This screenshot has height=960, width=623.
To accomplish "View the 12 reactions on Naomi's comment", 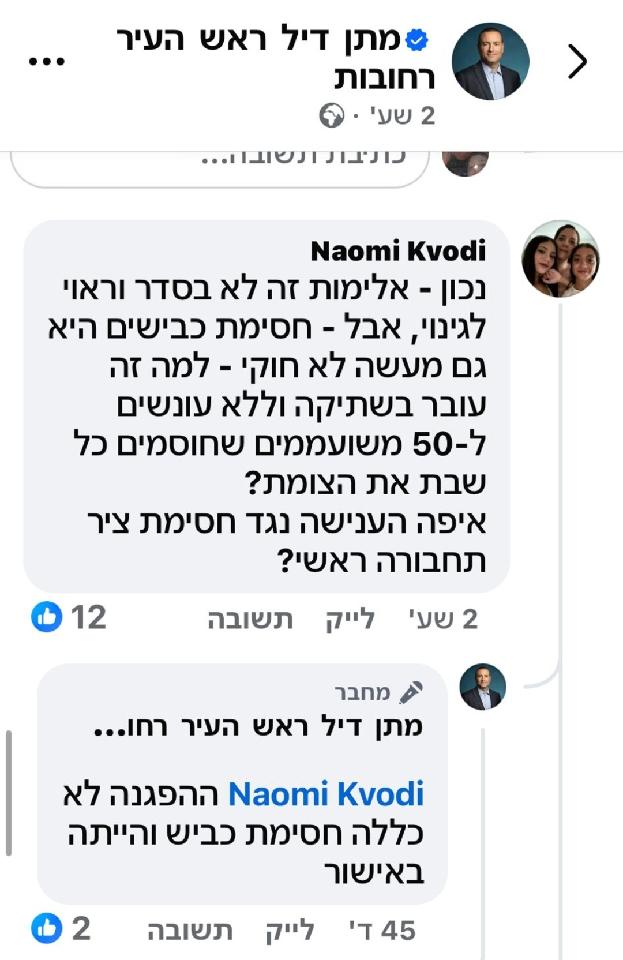I will [70, 618].
